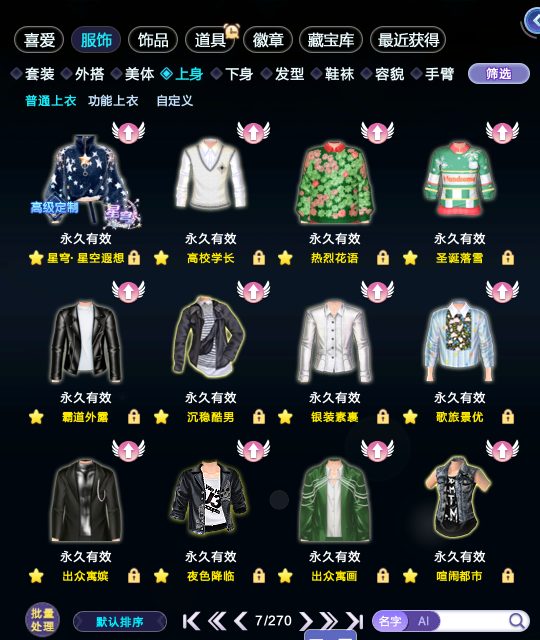540x640 pixels.
Task: Jump to the first page
Action: point(191,621)
